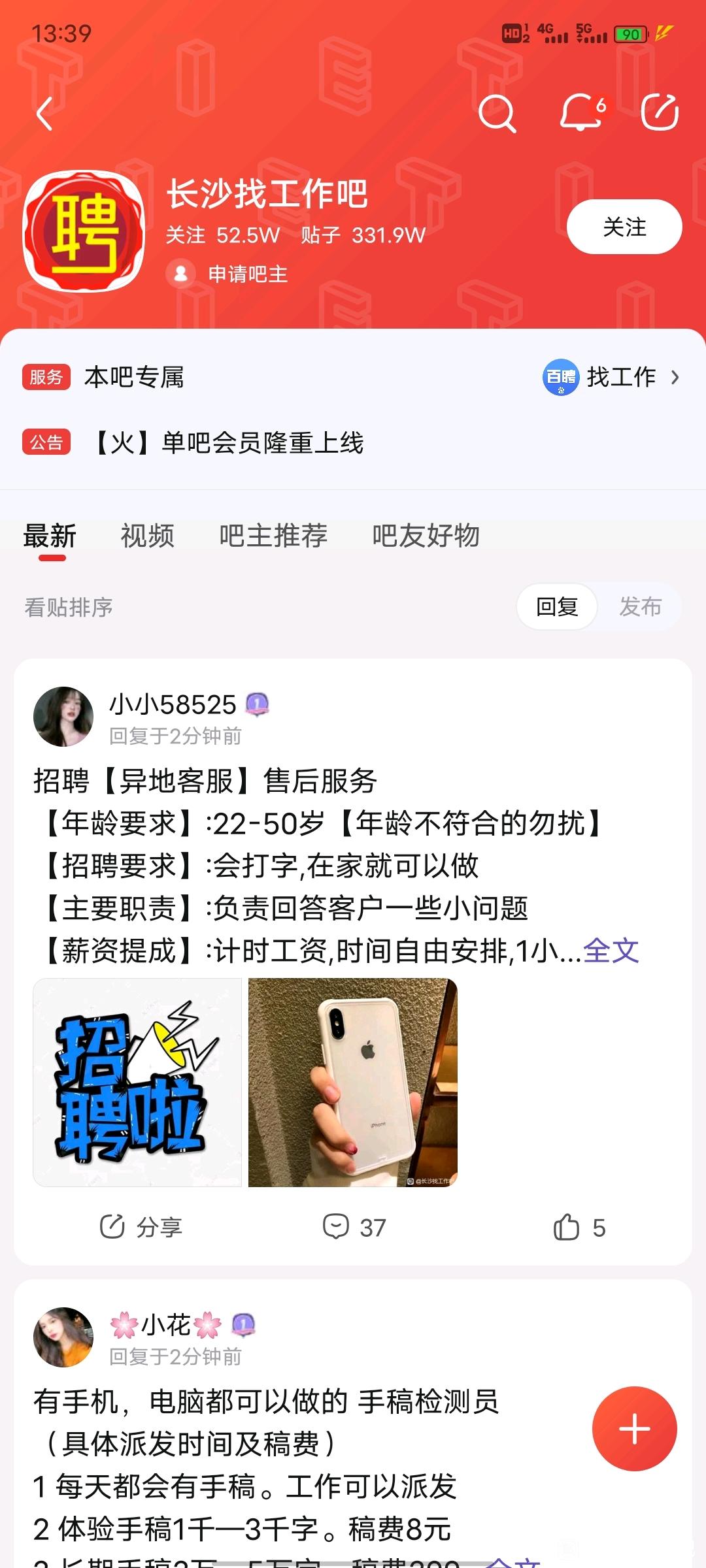Open 小小58525's profile avatar
The width and height of the screenshot is (706, 1568).
[63, 717]
